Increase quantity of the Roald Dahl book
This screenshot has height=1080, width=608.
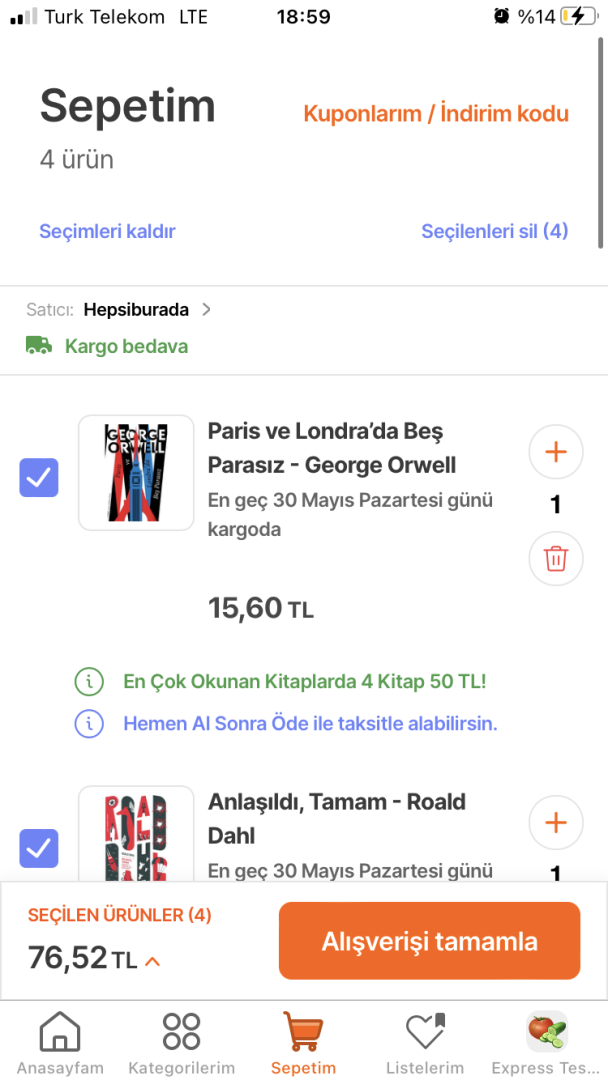(555, 823)
